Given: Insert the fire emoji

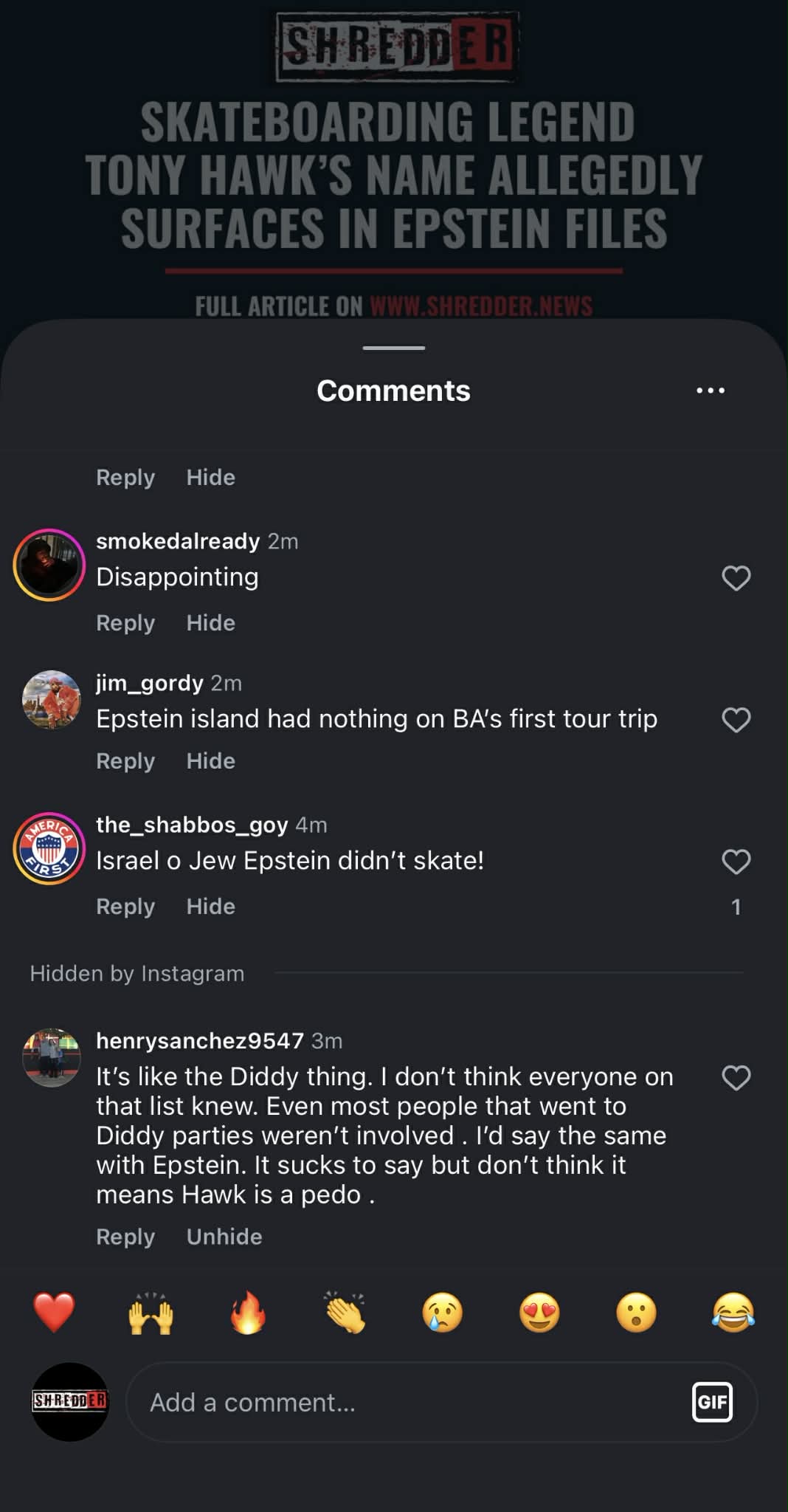Looking at the screenshot, I should point(248,1313).
